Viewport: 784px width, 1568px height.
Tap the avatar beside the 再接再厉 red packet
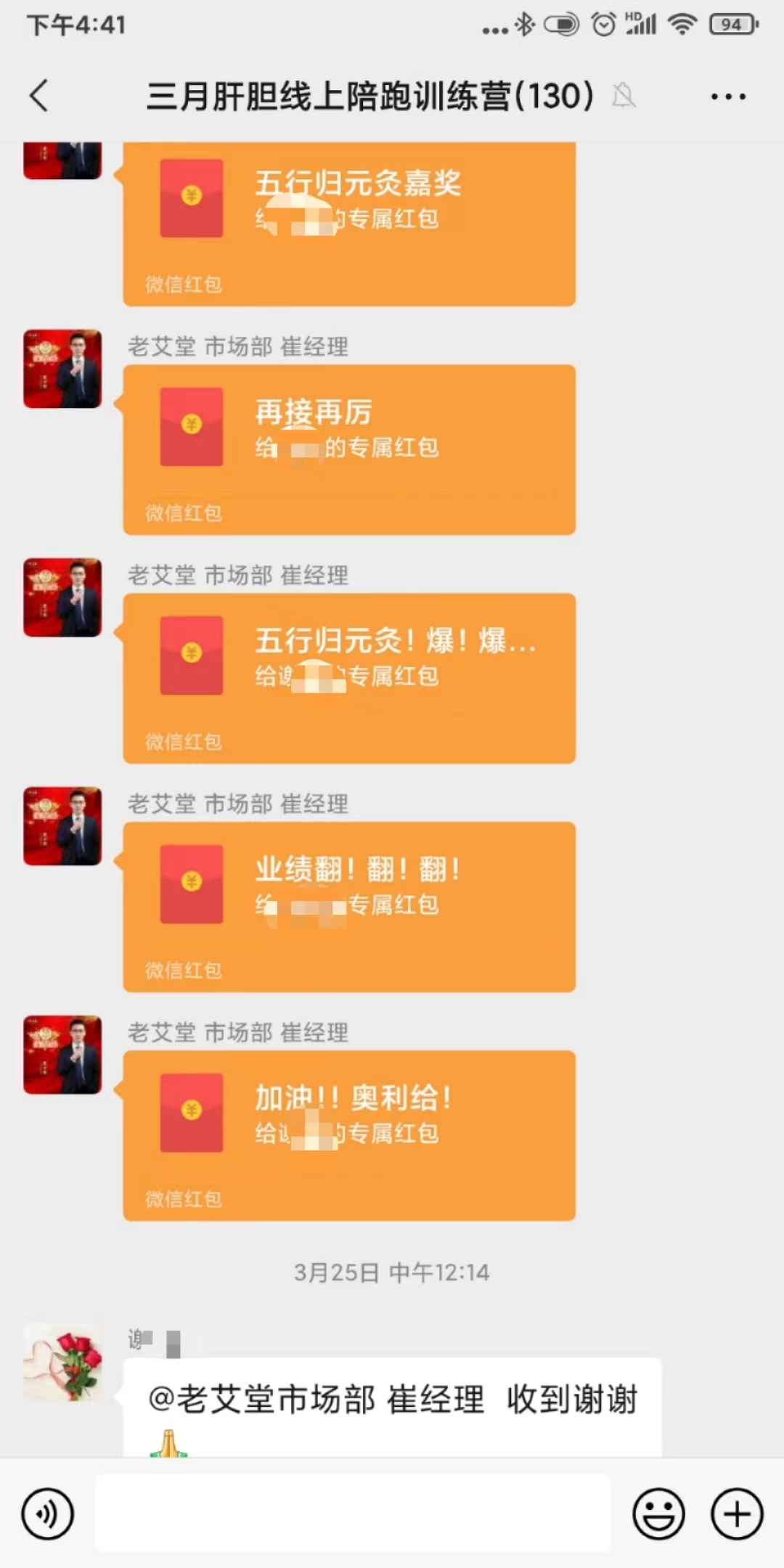tap(62, 369)
